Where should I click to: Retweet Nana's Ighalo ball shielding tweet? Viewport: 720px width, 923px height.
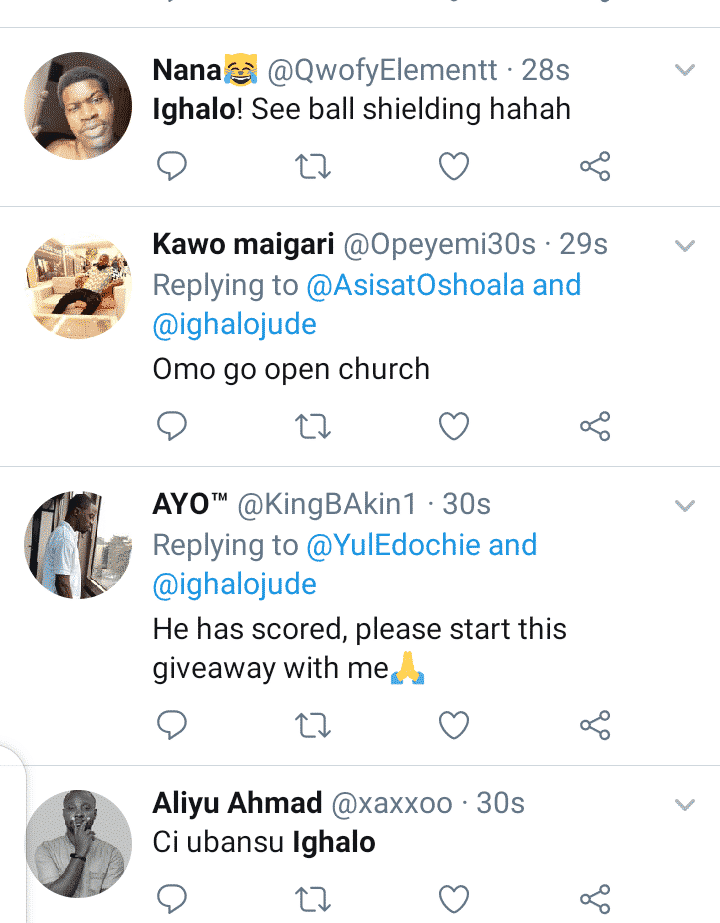pos(314,167)
